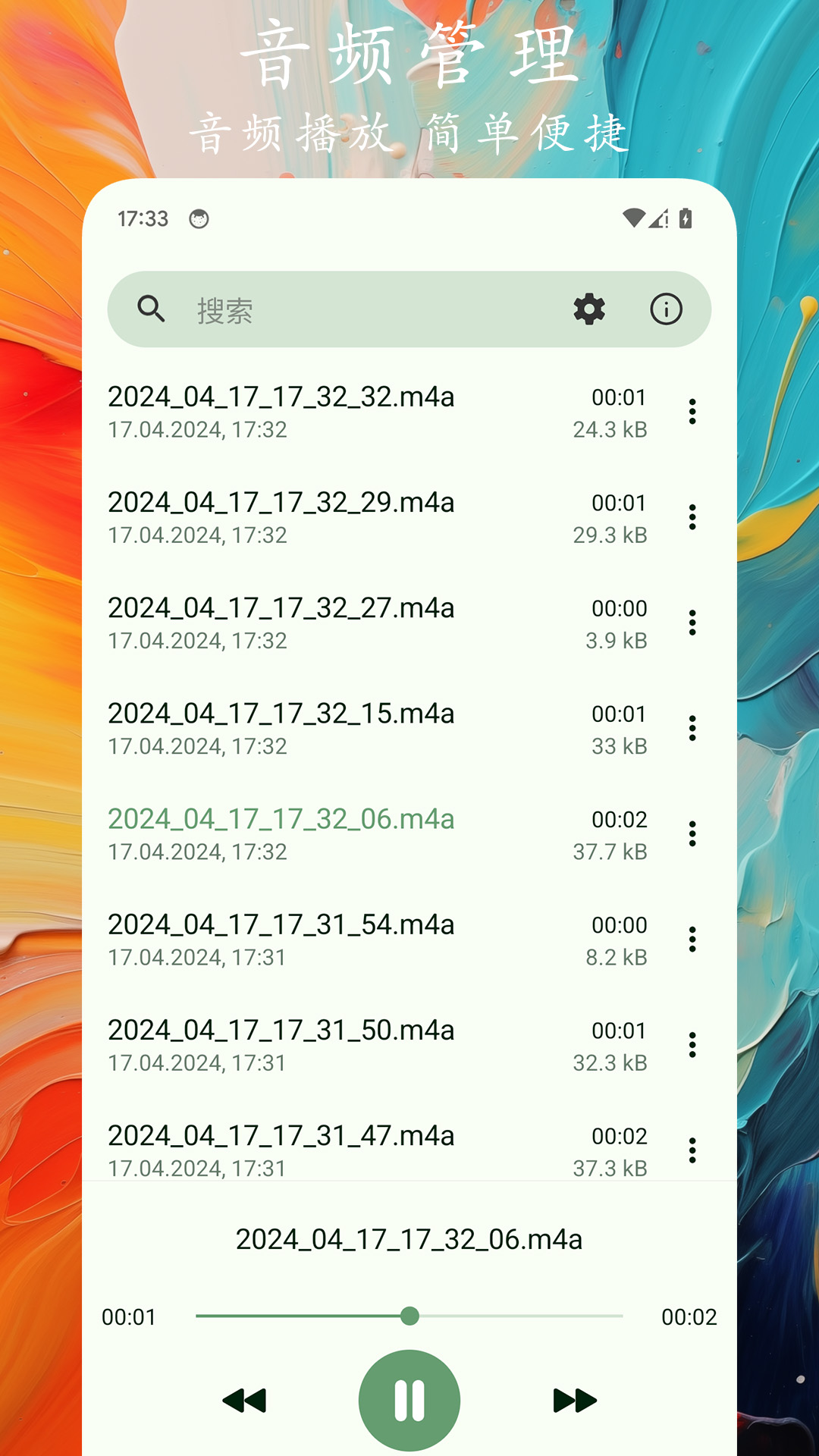This screenshot has height=1456, width=819.
Task: Click the search magnifier icon
Action: 151,309
